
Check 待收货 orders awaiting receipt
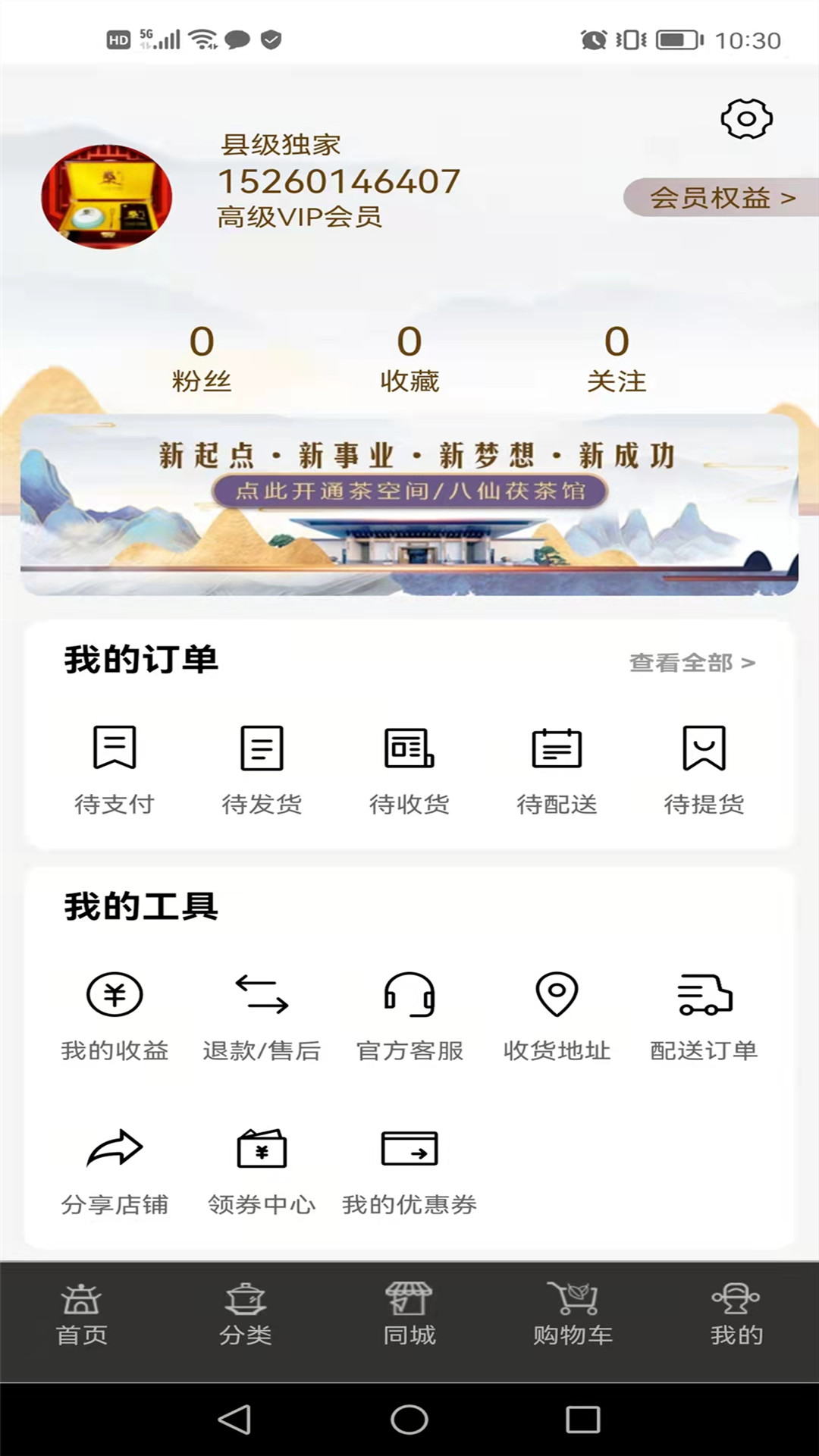tap(409, 769)
